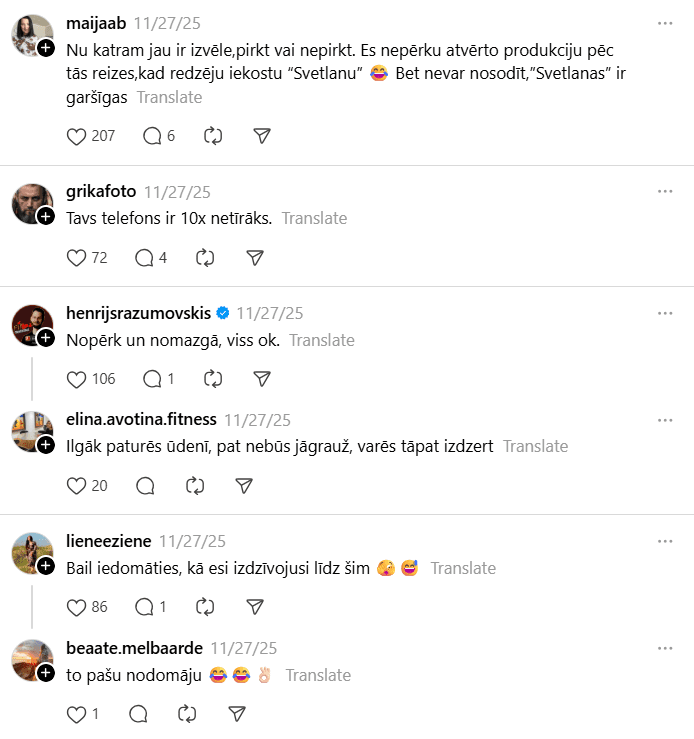
Task: Like maijaab's comment
Action: click(x=77, y=136)
